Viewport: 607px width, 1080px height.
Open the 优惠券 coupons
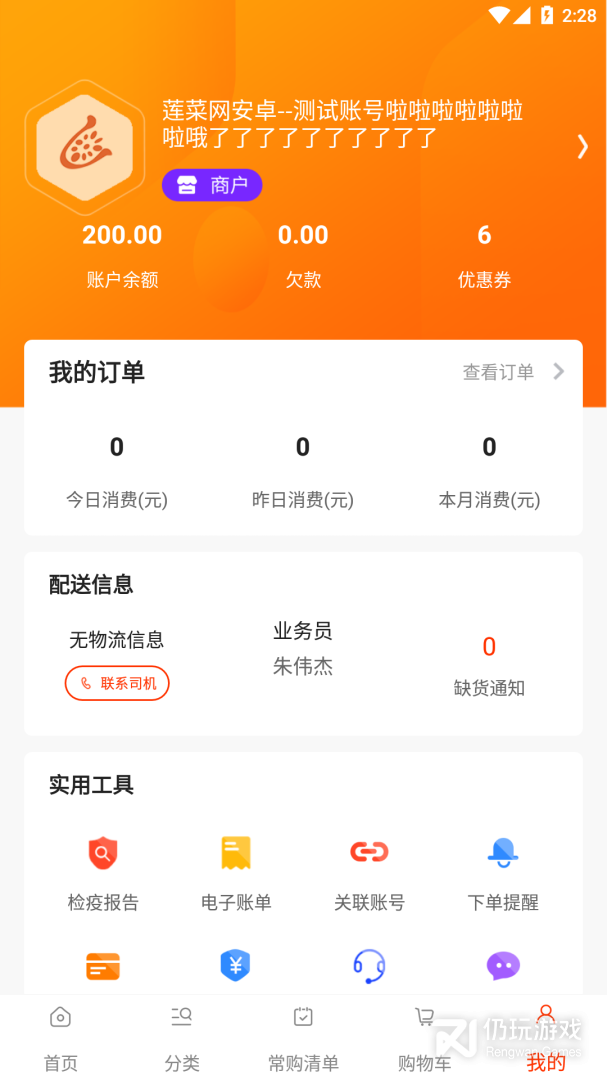(484, 255)
